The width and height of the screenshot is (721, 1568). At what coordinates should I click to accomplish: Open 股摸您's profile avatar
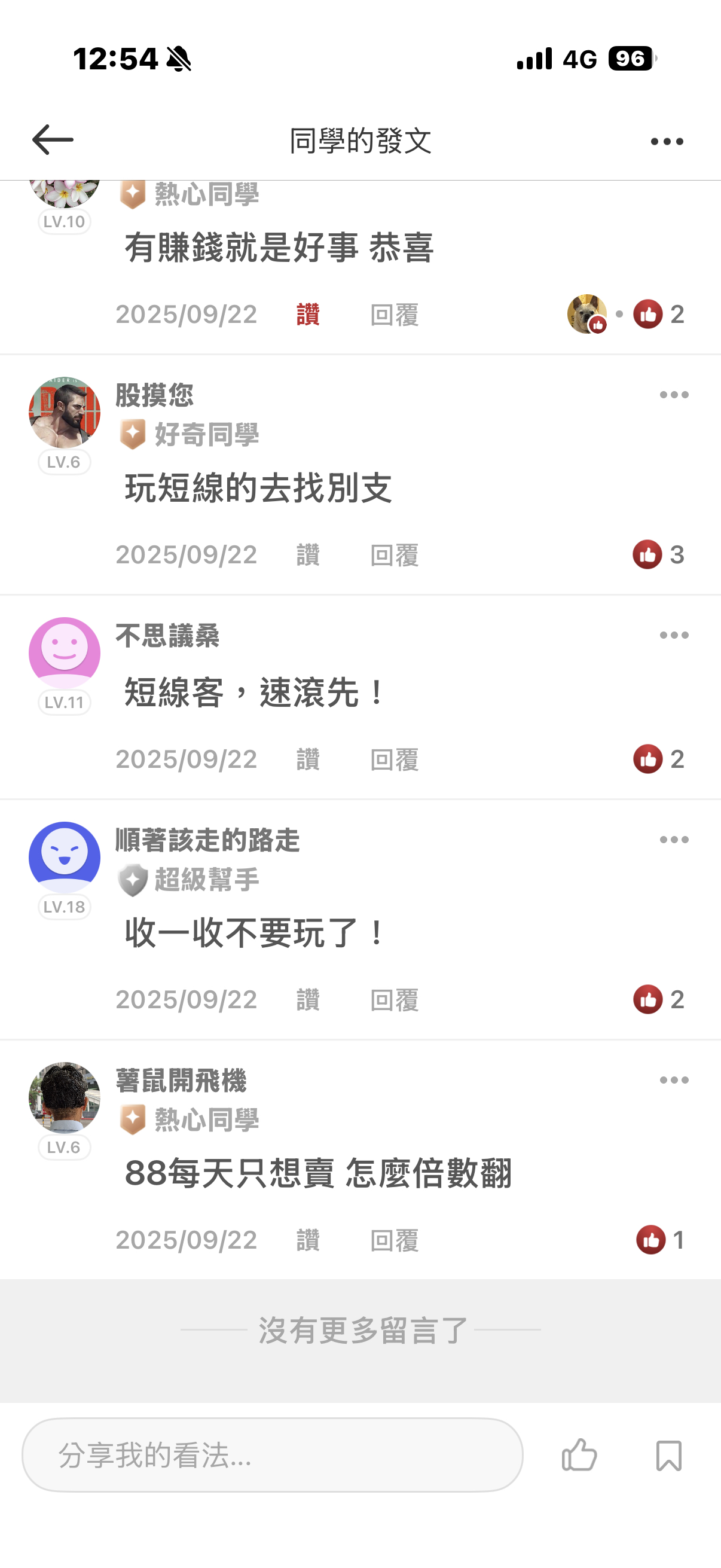65,413
